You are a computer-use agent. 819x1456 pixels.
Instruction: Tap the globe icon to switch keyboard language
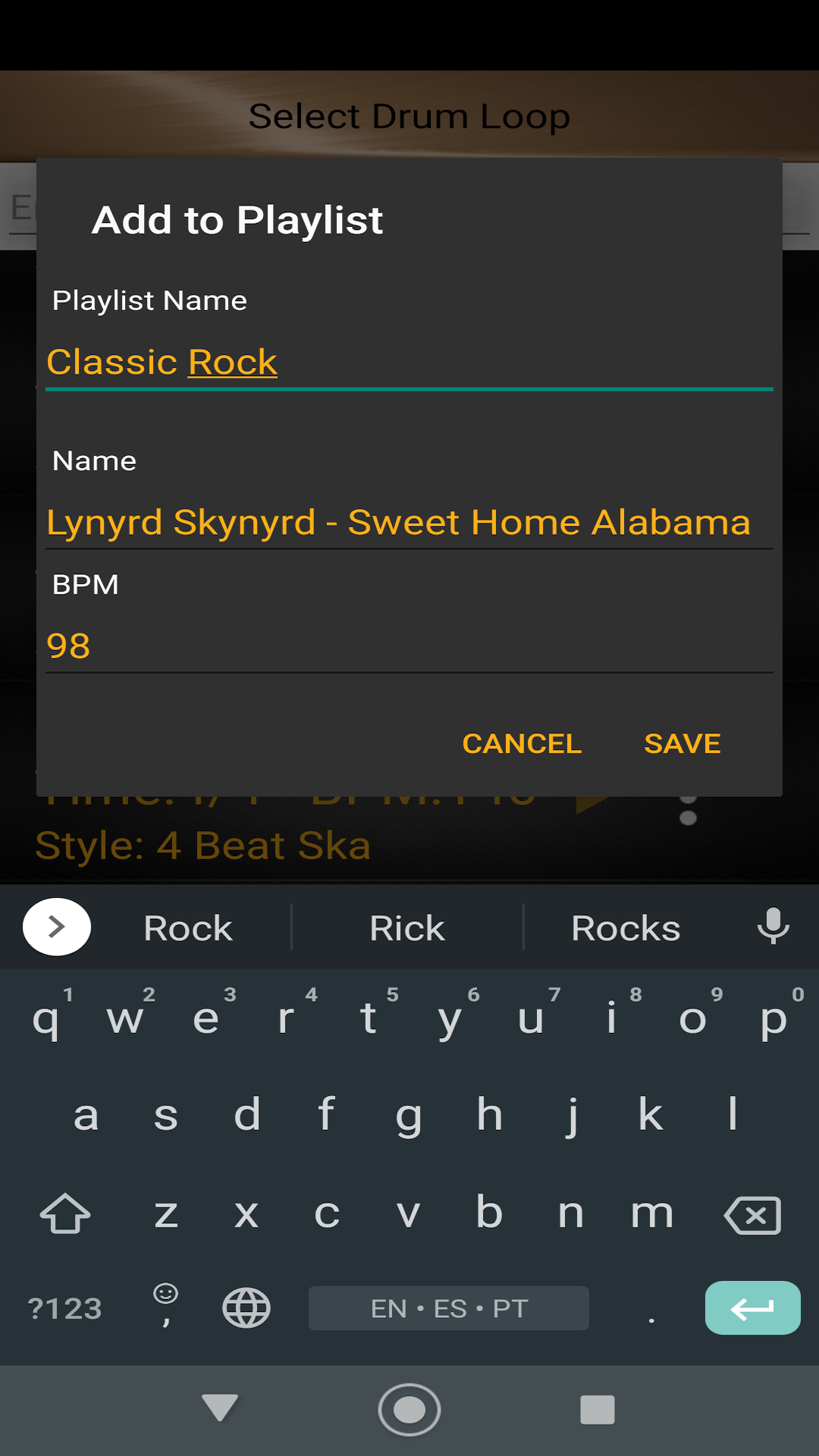coord(247,1306)
